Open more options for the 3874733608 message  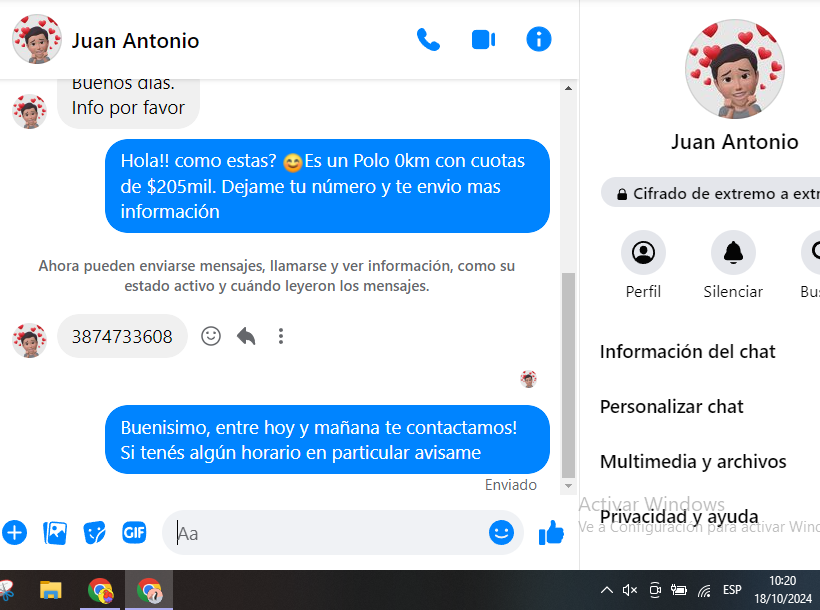point(281,336)
